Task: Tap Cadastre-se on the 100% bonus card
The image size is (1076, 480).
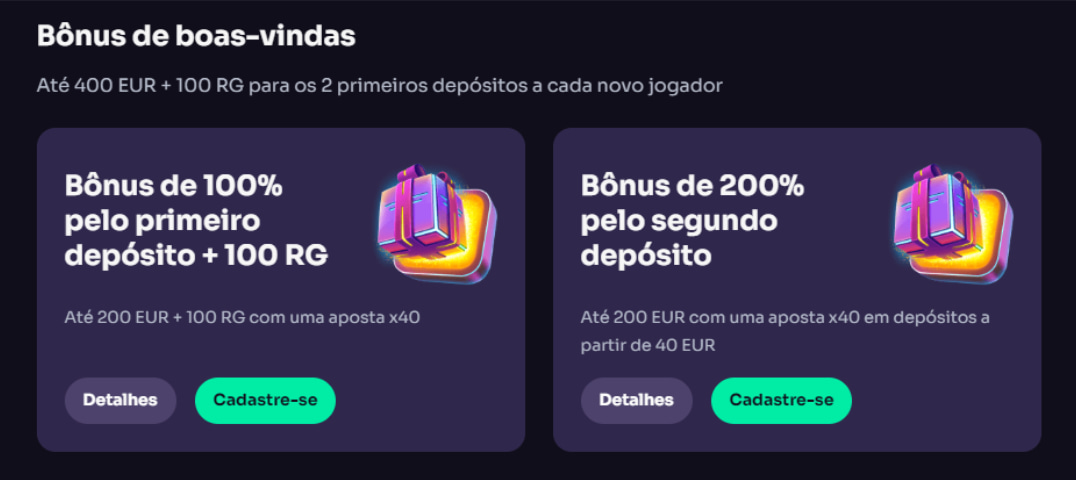Action: (265, 400)
